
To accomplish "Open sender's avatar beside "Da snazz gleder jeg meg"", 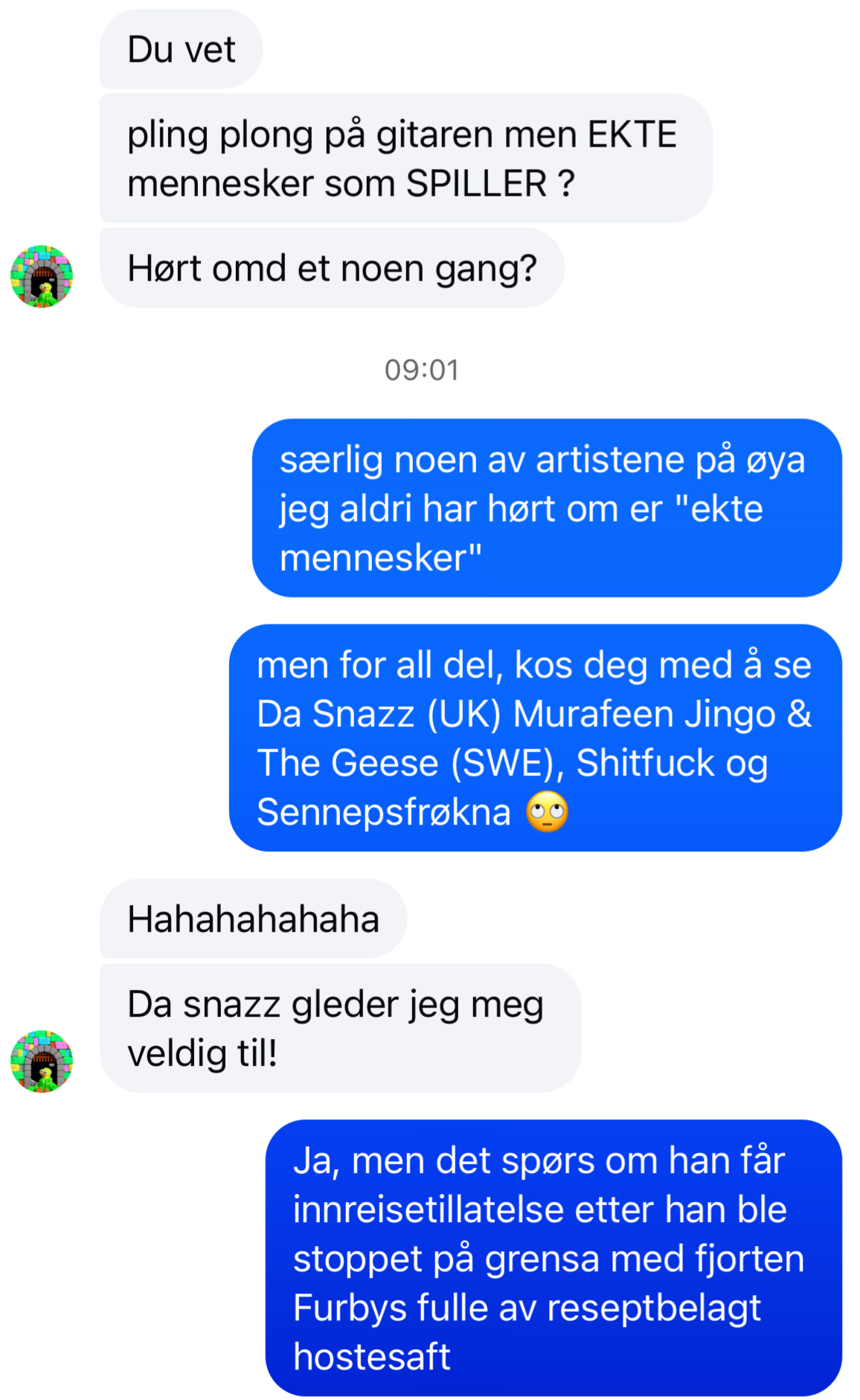I will click(42, 1061).
